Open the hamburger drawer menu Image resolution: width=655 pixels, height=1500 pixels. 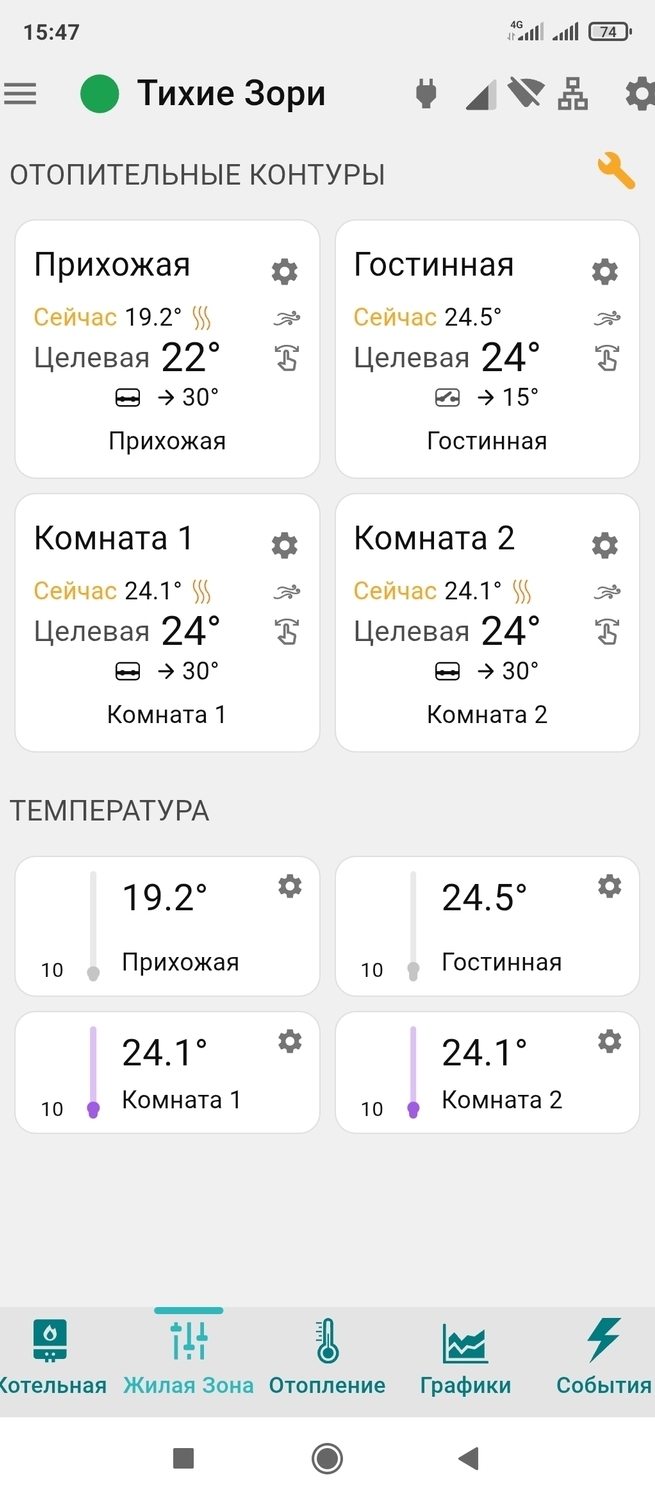(x=21, y=94)
